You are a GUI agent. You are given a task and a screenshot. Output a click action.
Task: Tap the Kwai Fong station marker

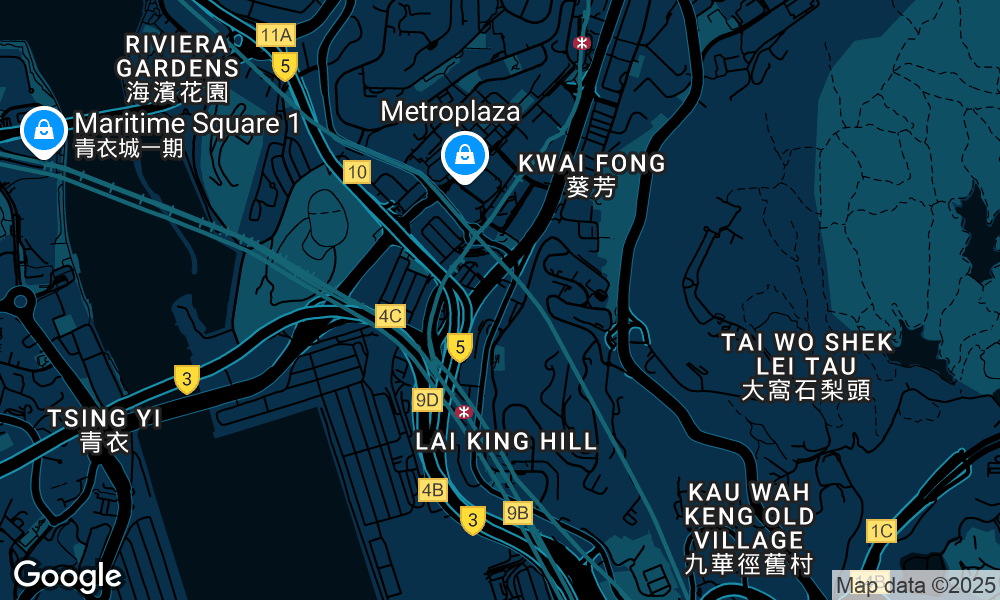pos(582,43)
